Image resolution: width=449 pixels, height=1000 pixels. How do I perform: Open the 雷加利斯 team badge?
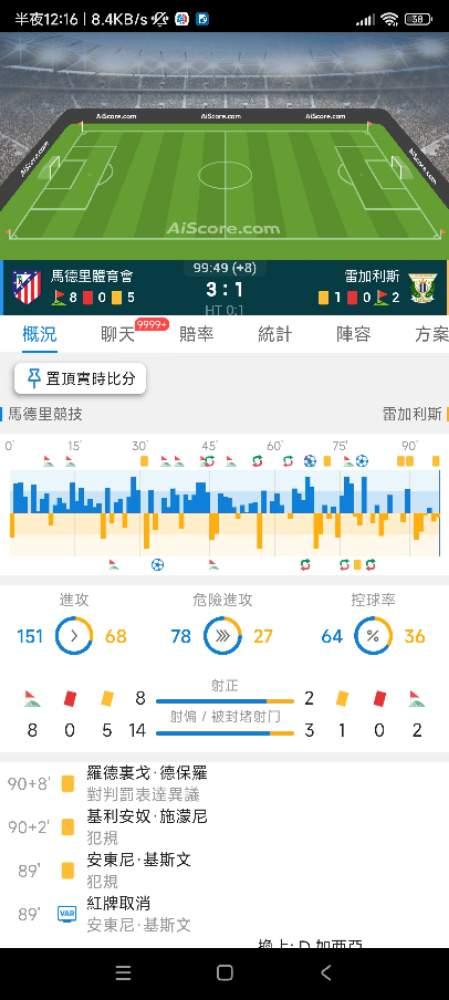point(422,288)
